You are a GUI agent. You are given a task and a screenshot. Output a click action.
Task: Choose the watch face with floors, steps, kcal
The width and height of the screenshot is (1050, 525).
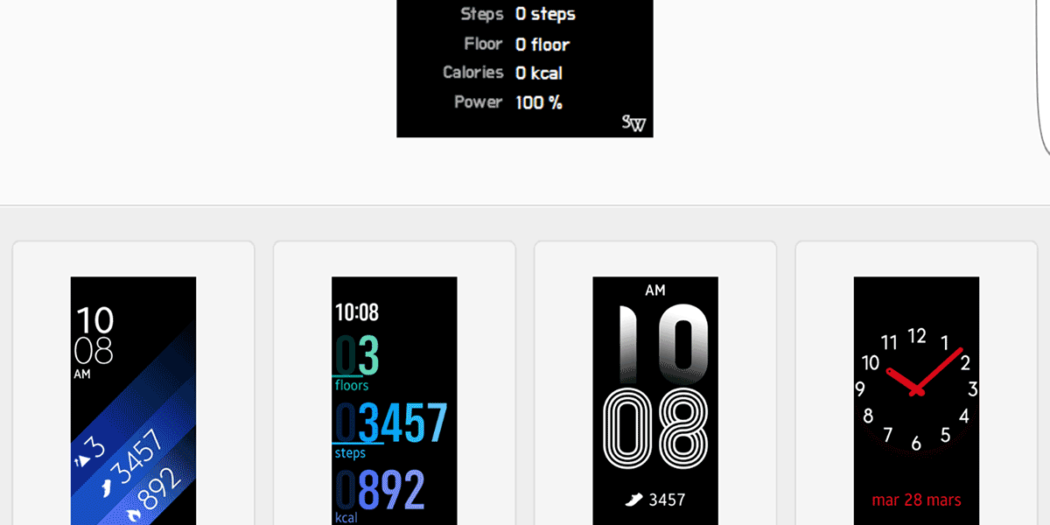coord(394,400)
